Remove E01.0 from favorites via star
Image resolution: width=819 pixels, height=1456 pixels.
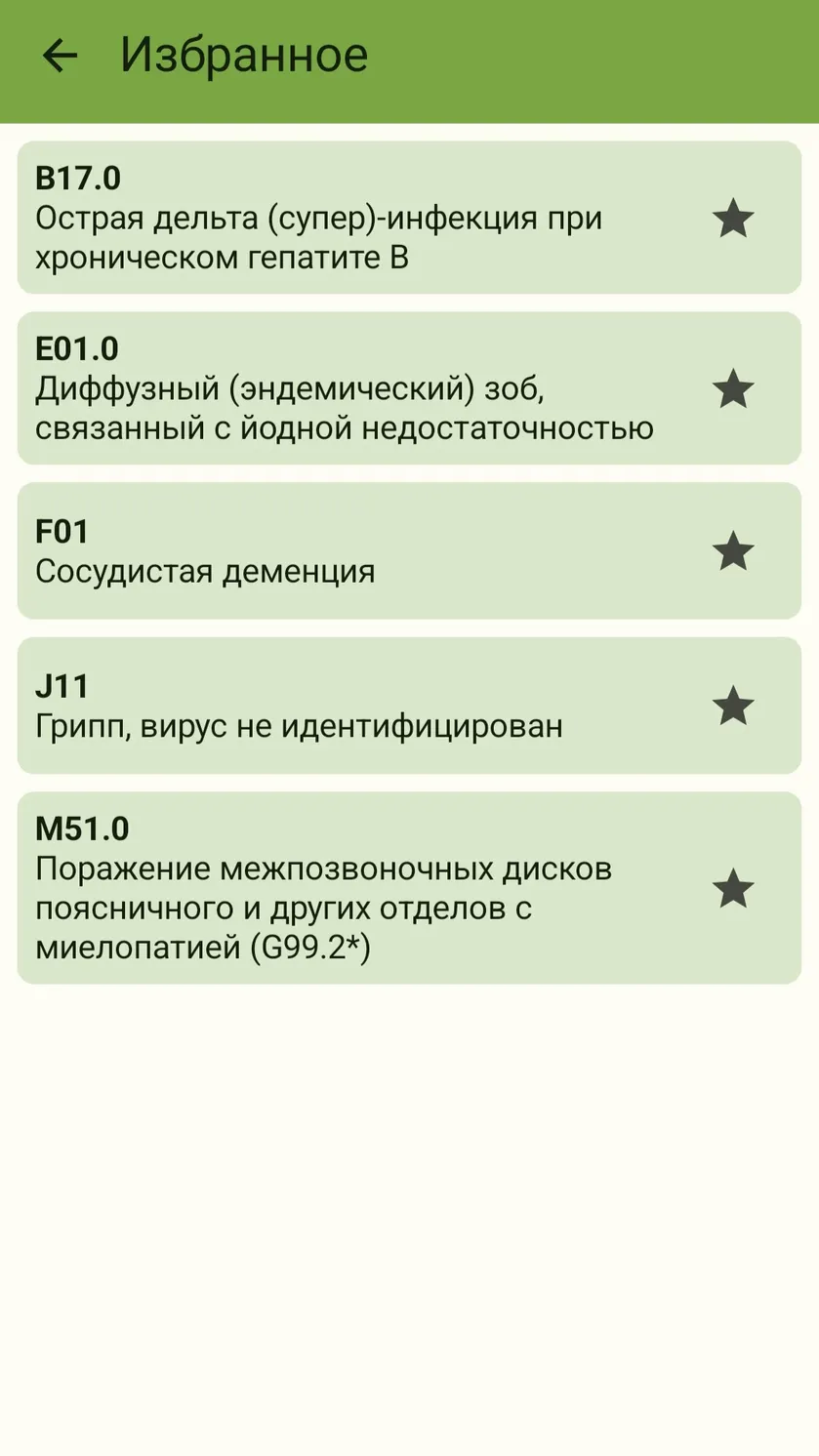click(x=733, y=388)
